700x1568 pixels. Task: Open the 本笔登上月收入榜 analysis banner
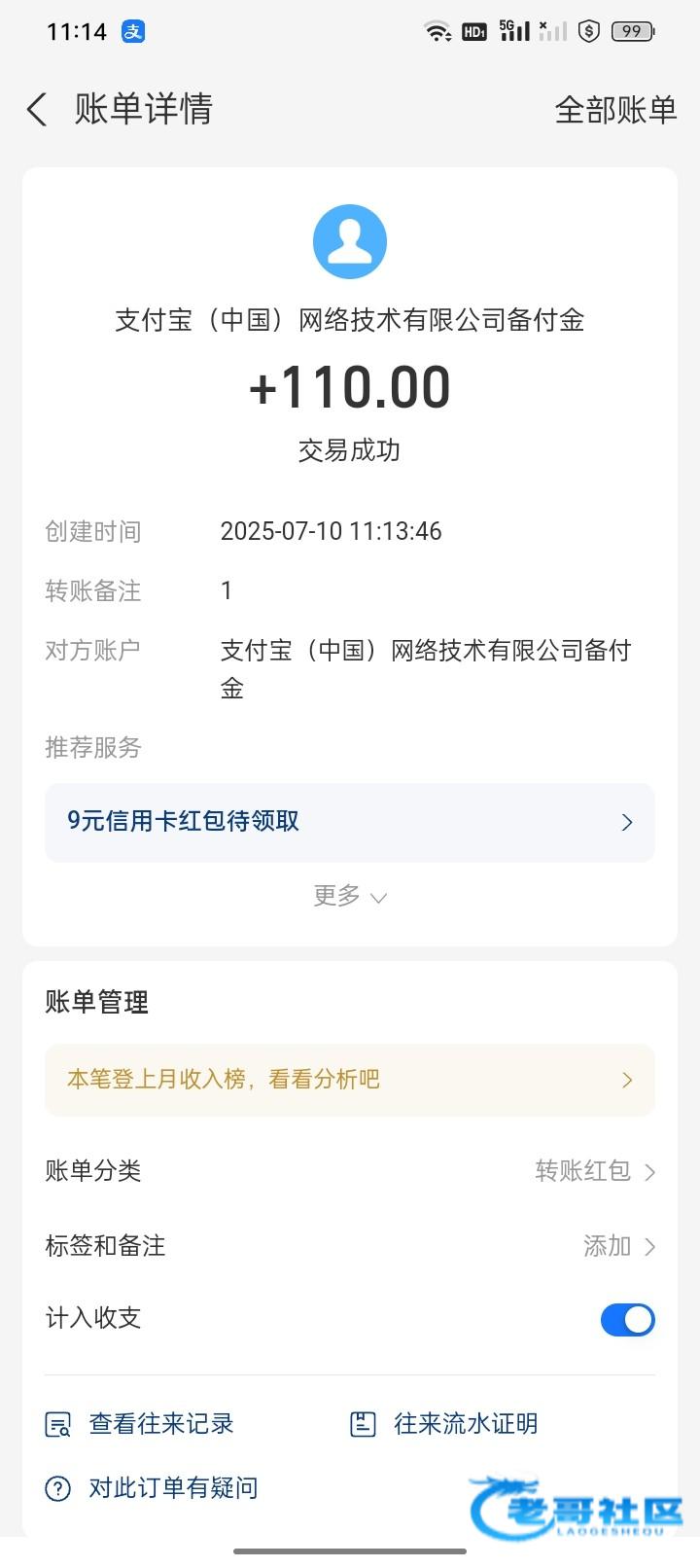[x=349, y=1080]
